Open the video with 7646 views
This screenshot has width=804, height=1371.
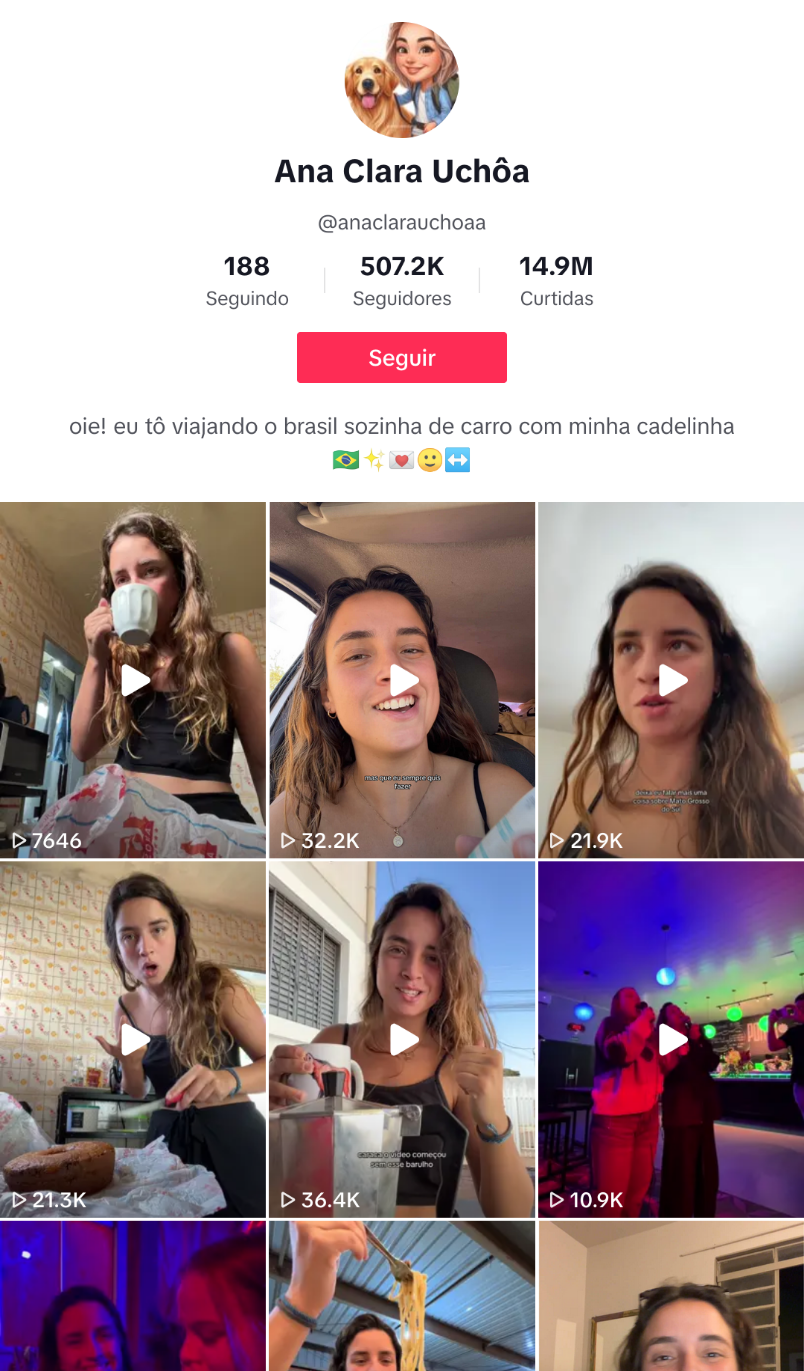(133, 680)
